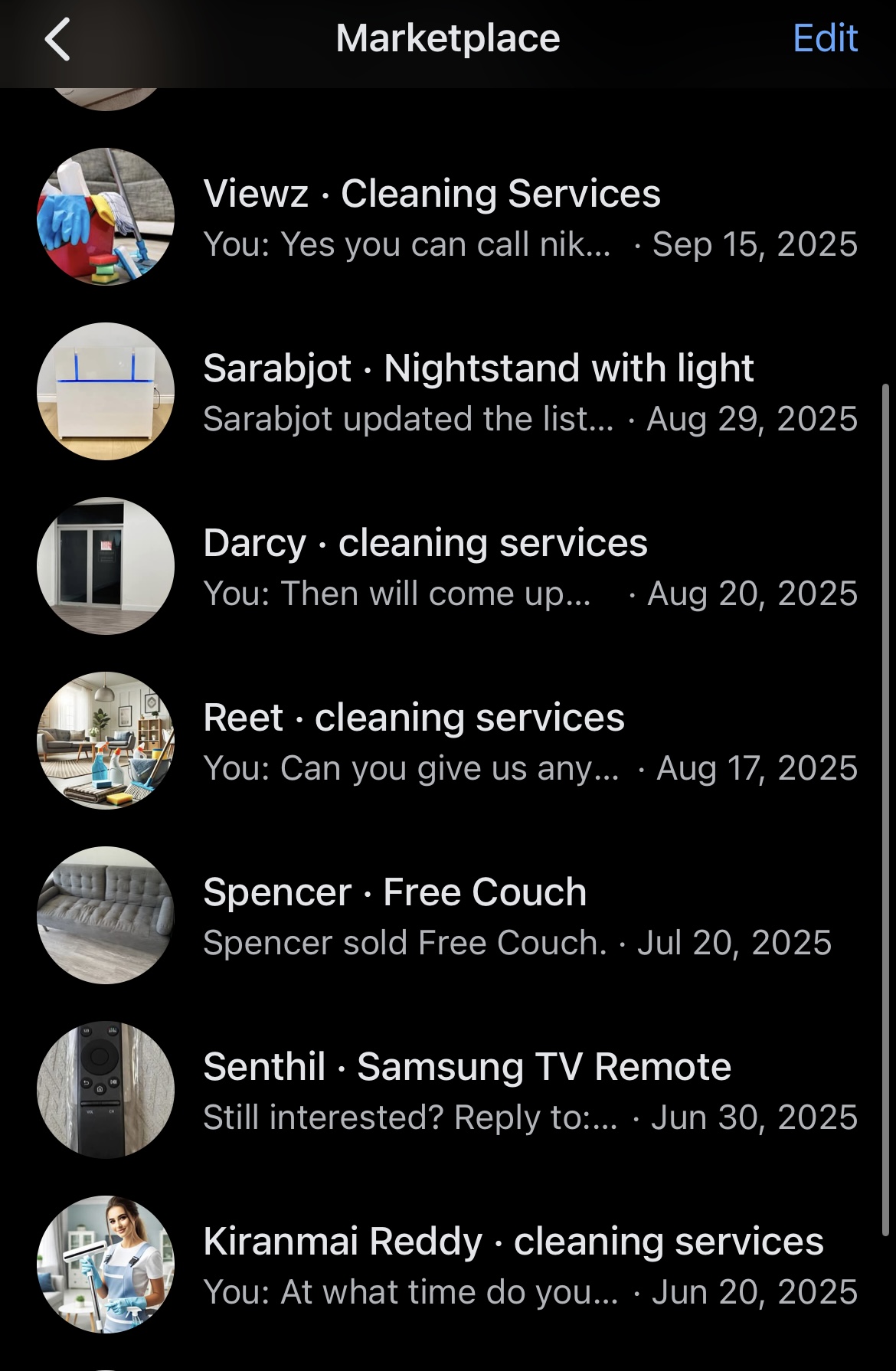Open Sarabjot's nightstand listing thumbnail
This screenshot has height=1371, width=896.
coord(106,391)
